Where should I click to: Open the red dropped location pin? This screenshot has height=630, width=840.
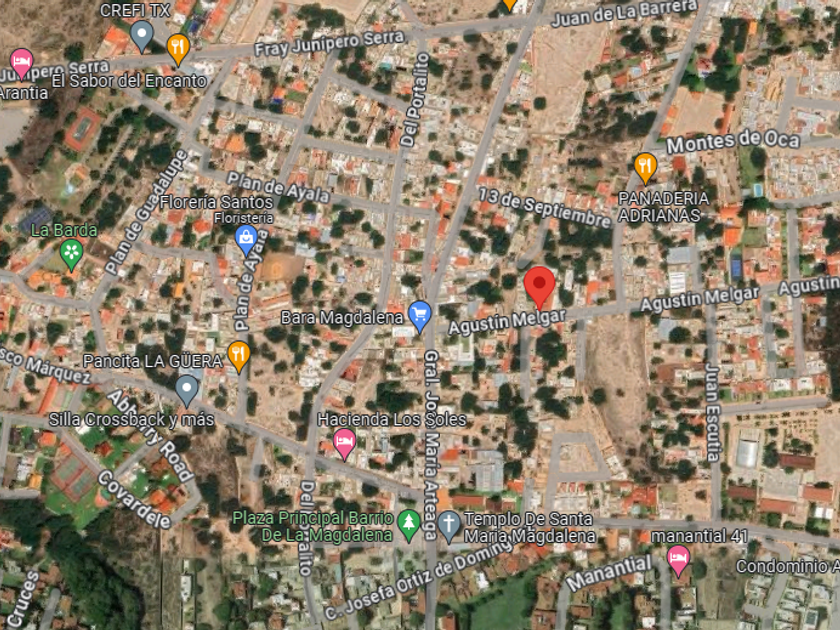pyautogui.click(x=540, y=286)
